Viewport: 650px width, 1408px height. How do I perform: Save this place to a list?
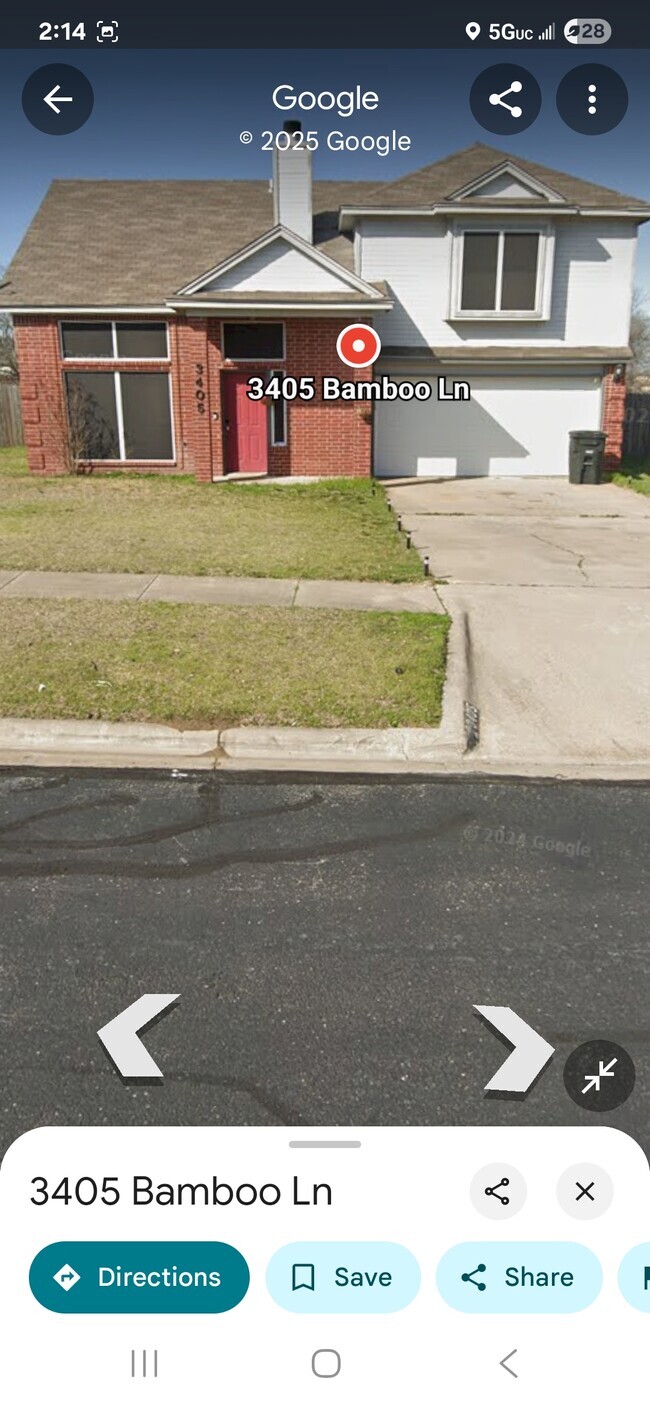(x=343, y=1277)
